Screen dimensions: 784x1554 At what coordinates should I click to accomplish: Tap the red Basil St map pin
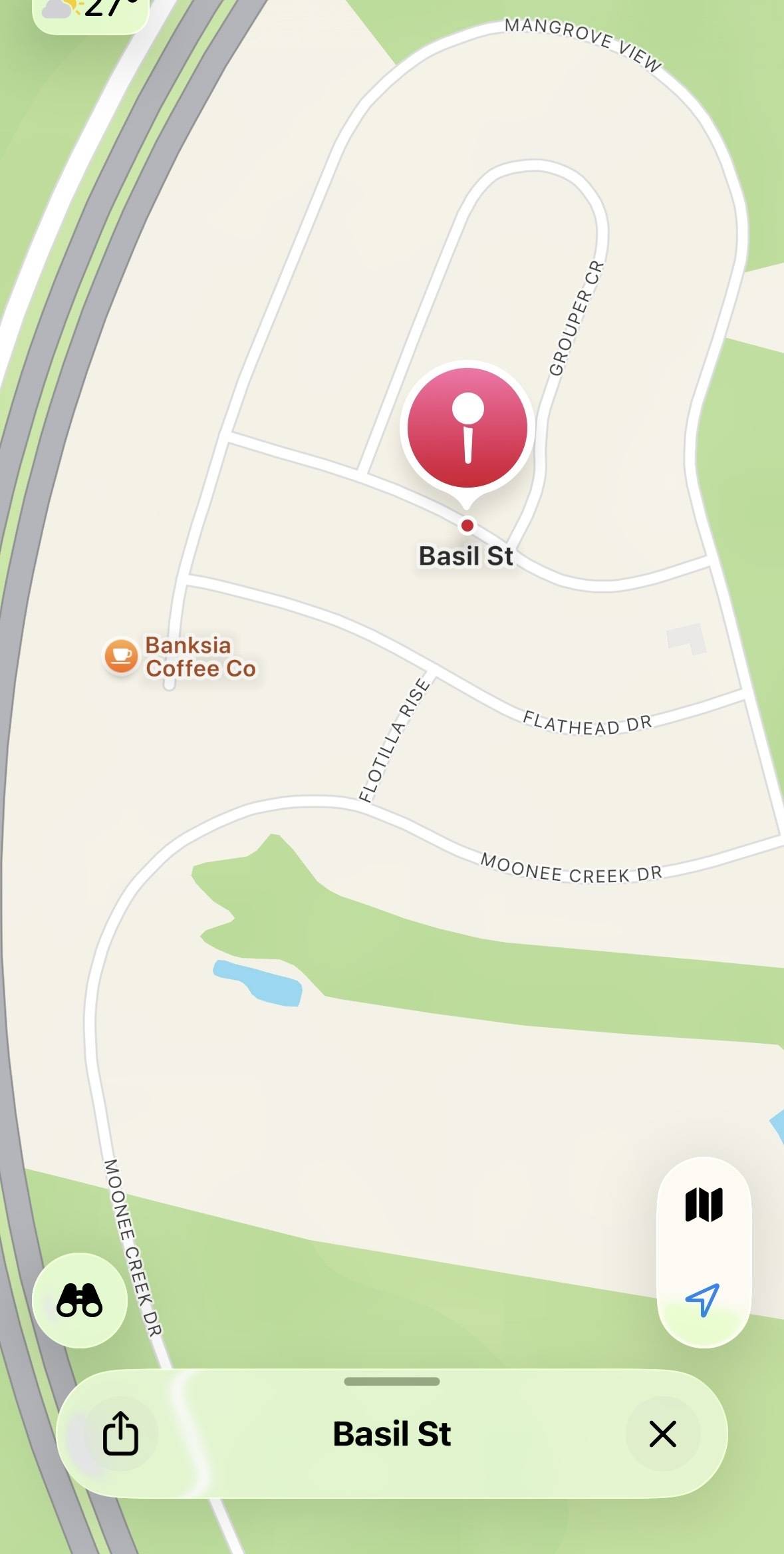pyautogui.click(x=467, y=429)
